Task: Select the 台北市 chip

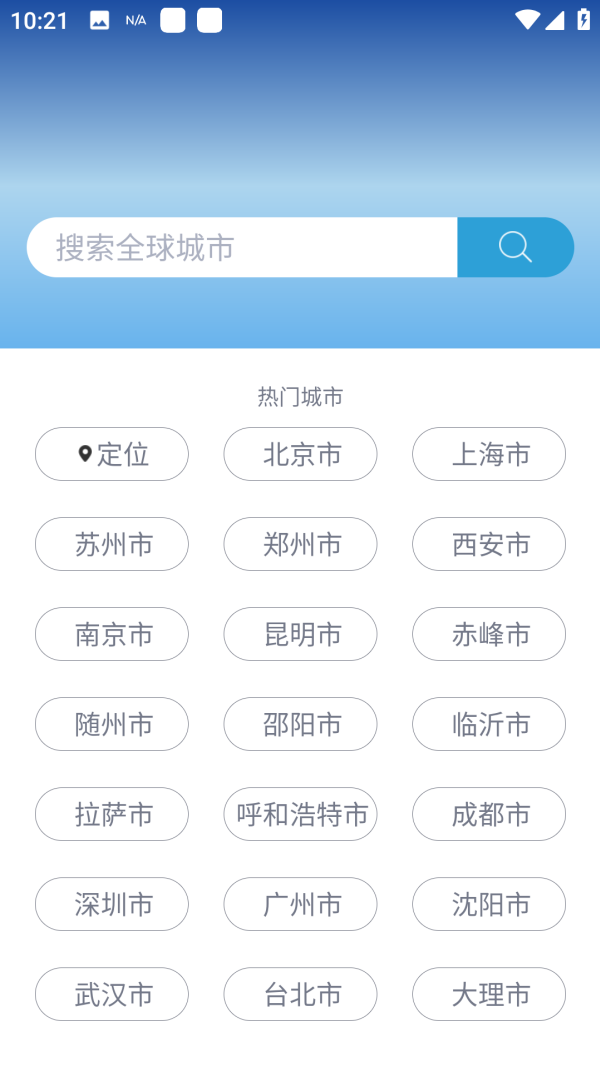Action: pos(300,994)
